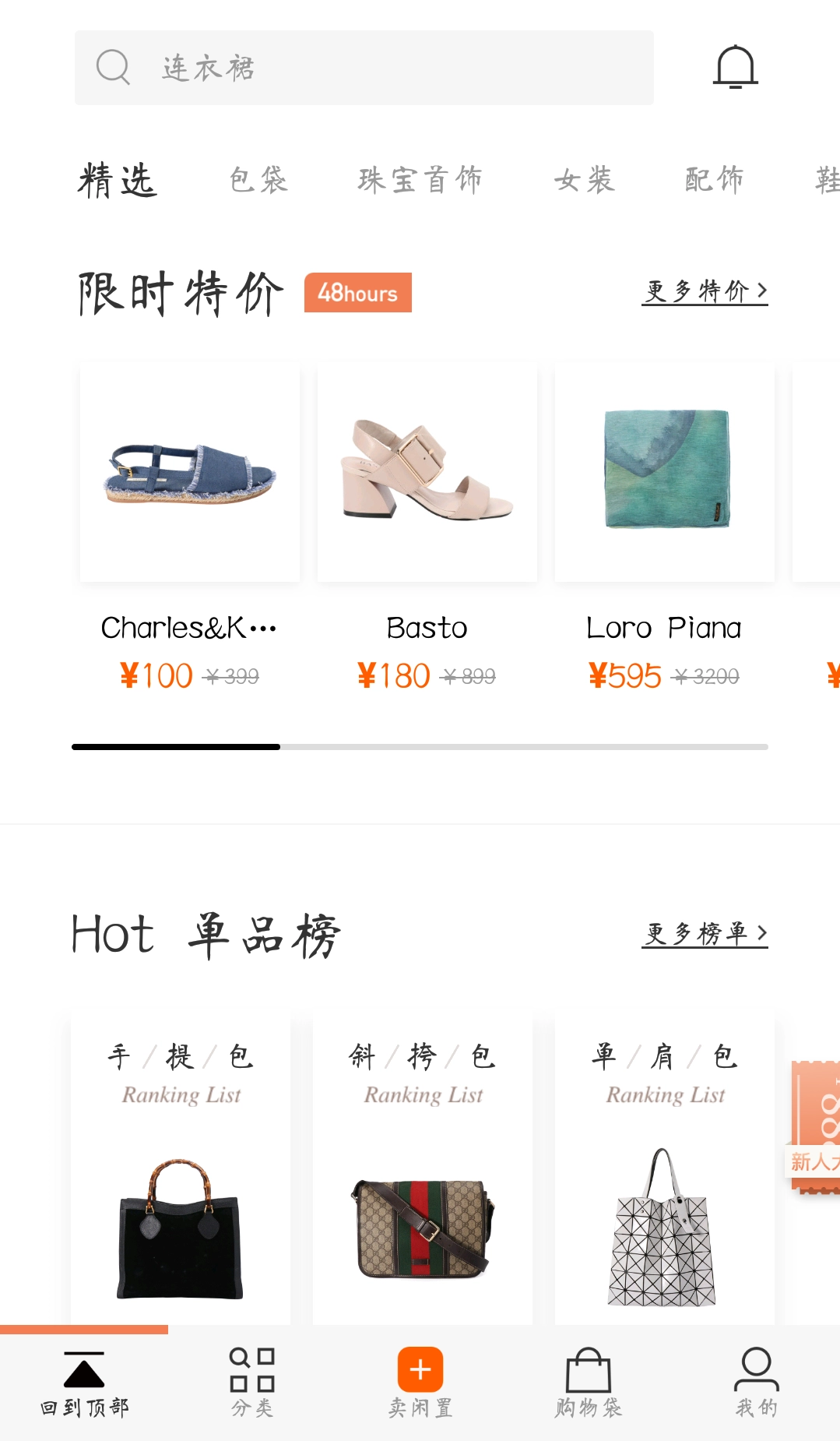This screenshot has height=1441, width=840.
Task: Open the 手提包 ranking list card
Action: click(x=181, y=1168)
